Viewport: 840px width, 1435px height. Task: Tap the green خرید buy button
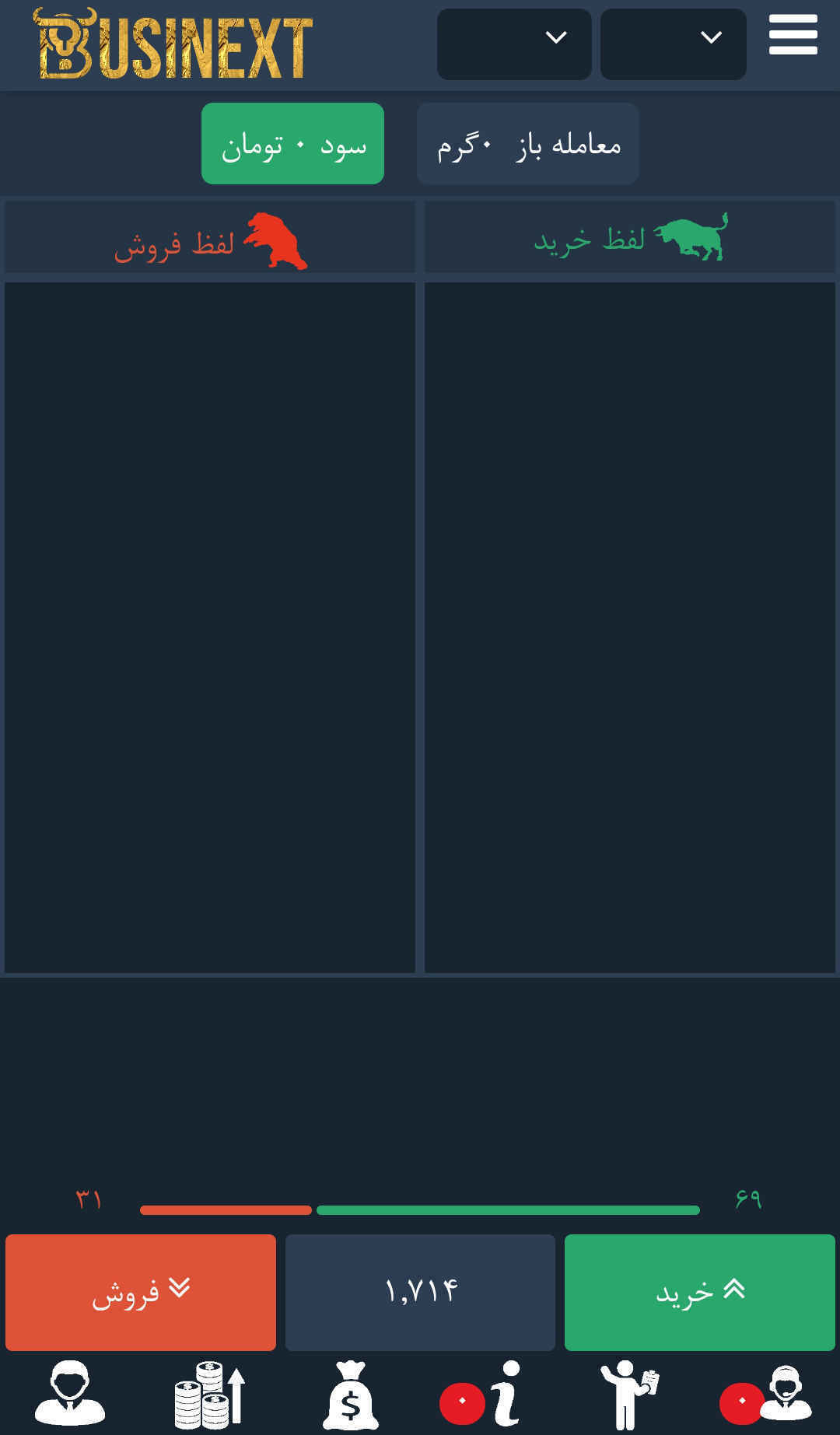[699, 1292]
